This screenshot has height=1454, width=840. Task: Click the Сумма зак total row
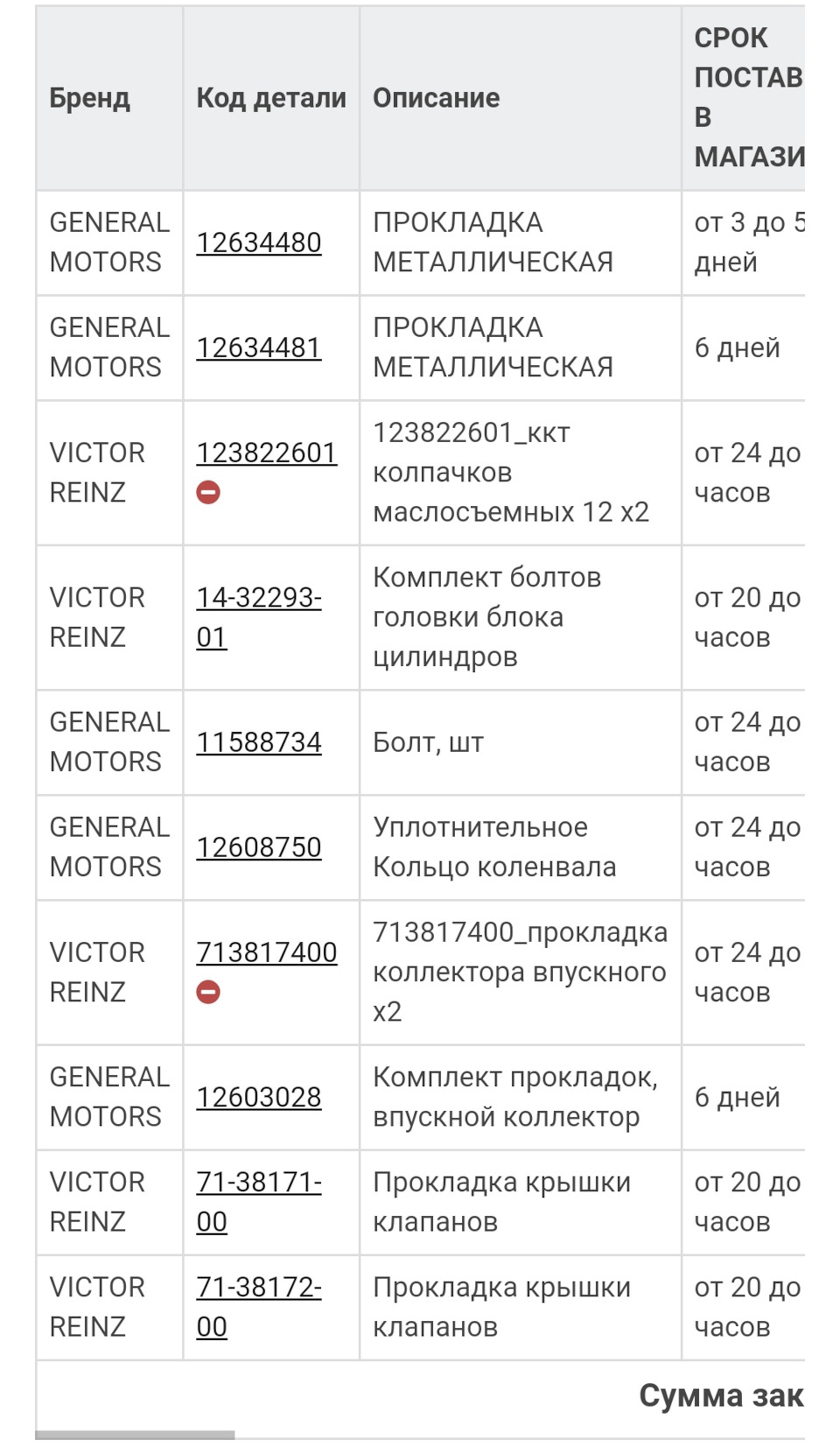[724, 1396]
